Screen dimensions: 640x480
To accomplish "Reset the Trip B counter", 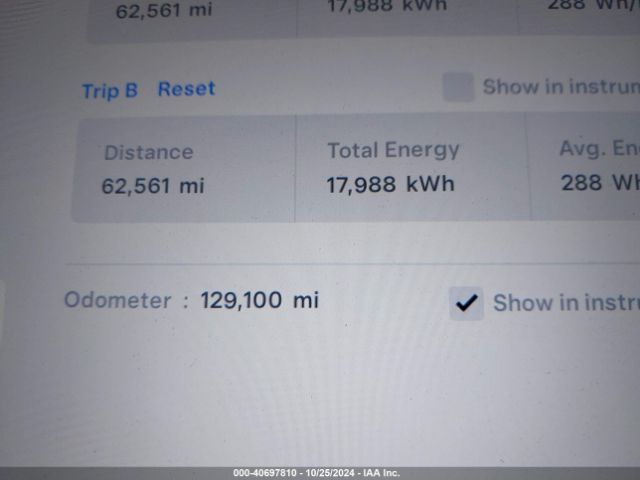I will [x=186, y=89].
